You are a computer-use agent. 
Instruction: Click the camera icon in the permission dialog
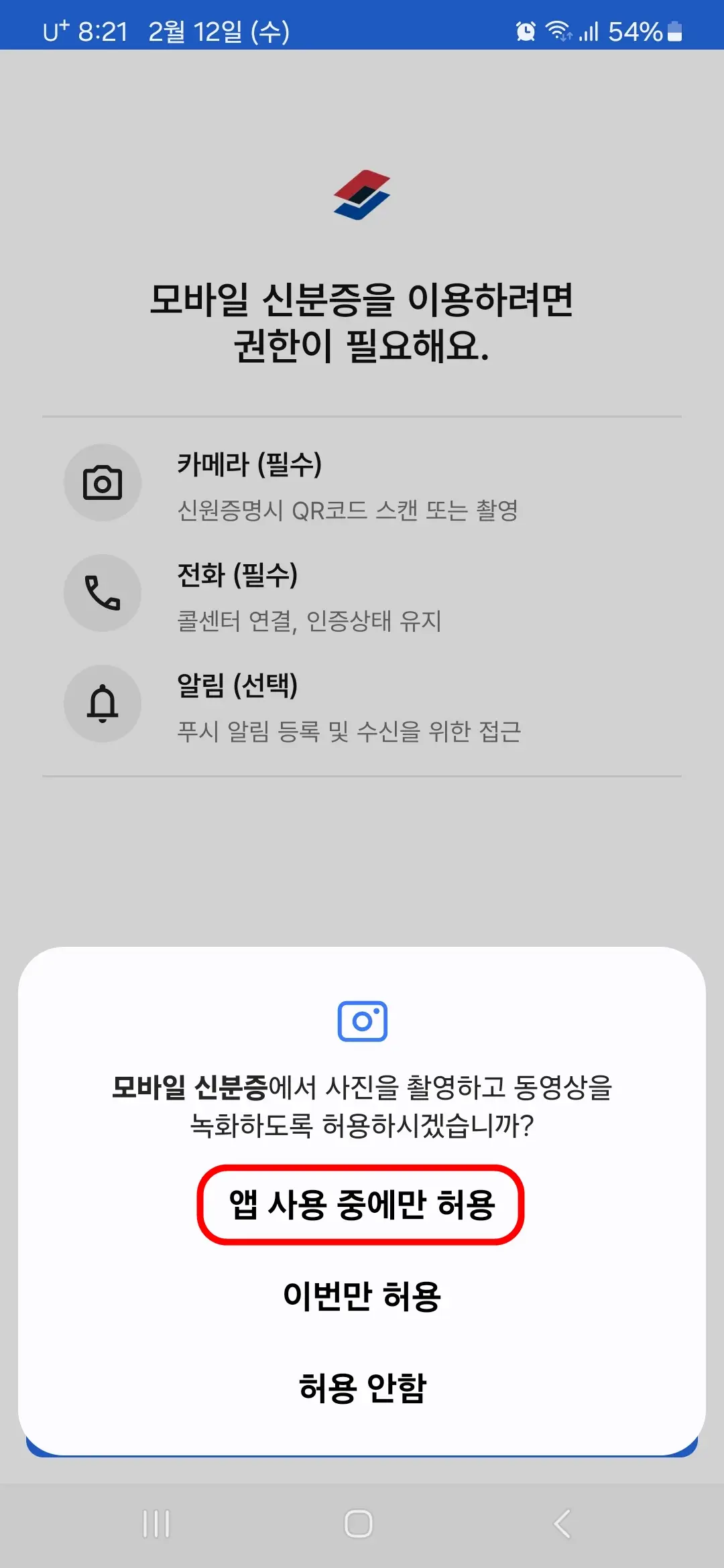tap(362, 1022)
